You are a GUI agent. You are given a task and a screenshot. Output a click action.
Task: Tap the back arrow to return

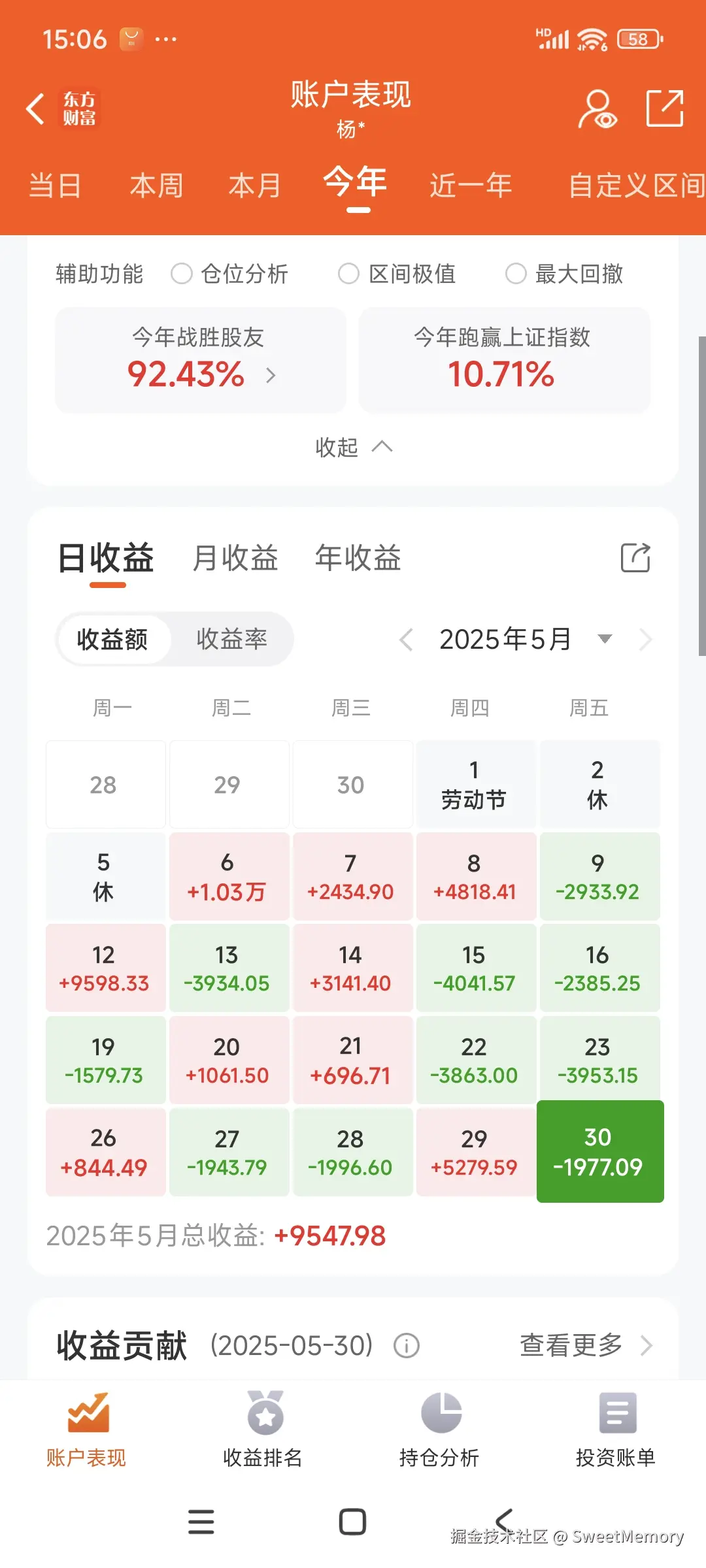pyautogui.click(x=35, y=108)
